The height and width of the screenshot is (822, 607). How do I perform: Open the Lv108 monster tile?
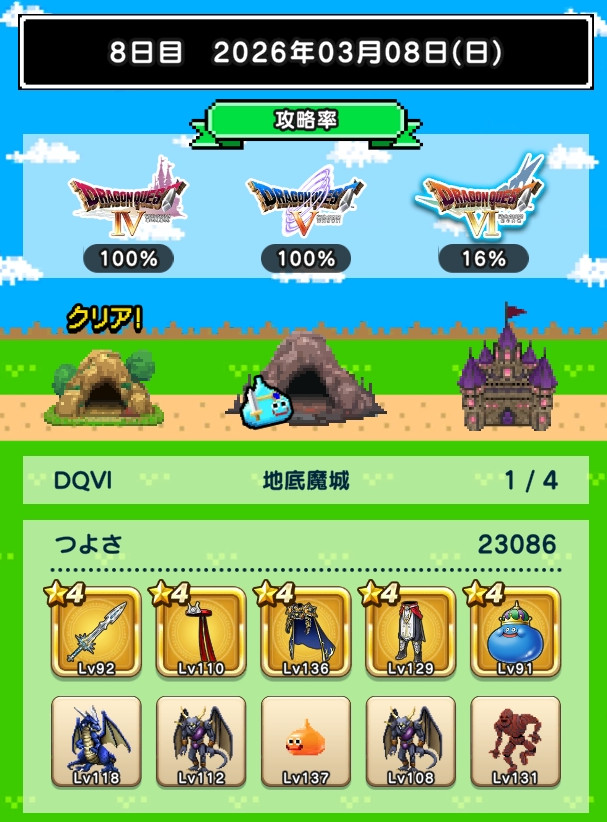click(411, 741)
